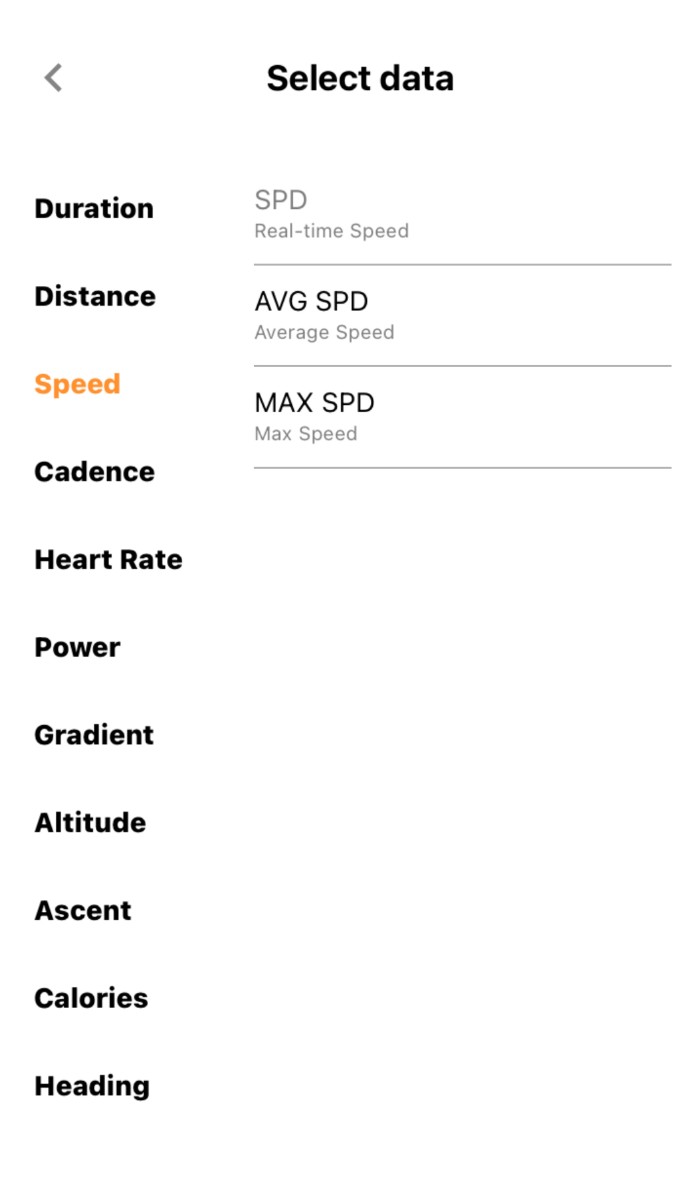Select the Heading category
This screenshot has height=1200, width=692.
tap(92, 1086)
